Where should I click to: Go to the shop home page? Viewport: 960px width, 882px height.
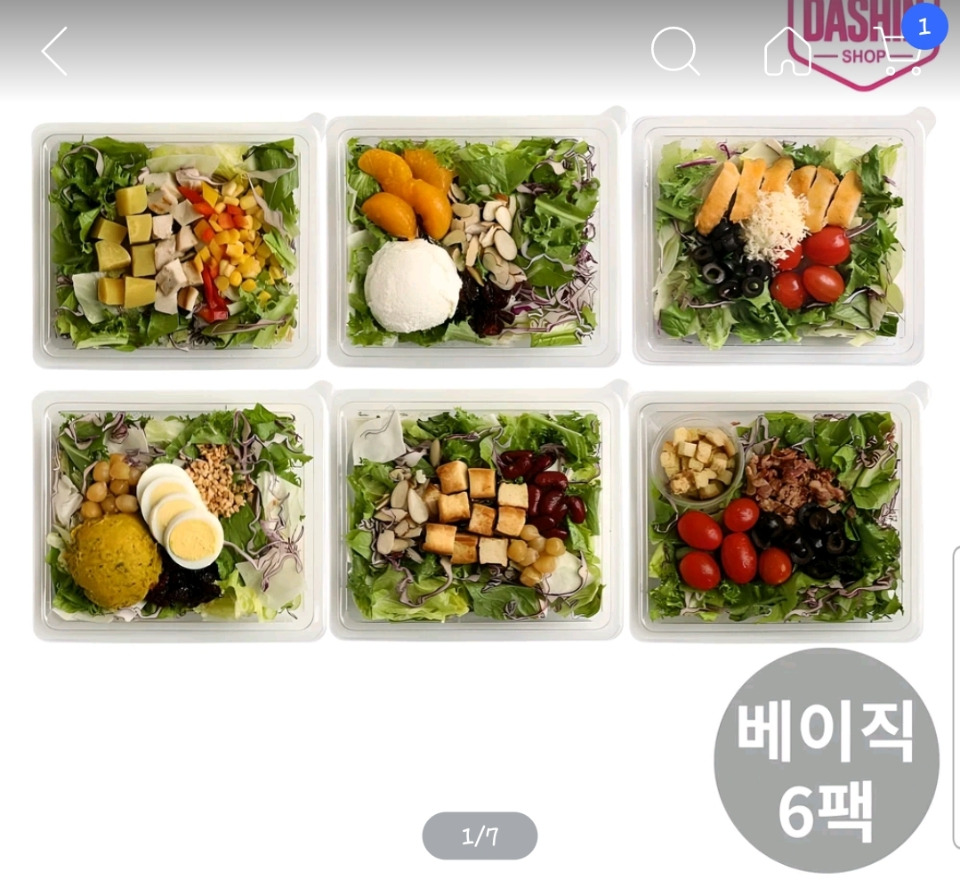tap(787, 51)
